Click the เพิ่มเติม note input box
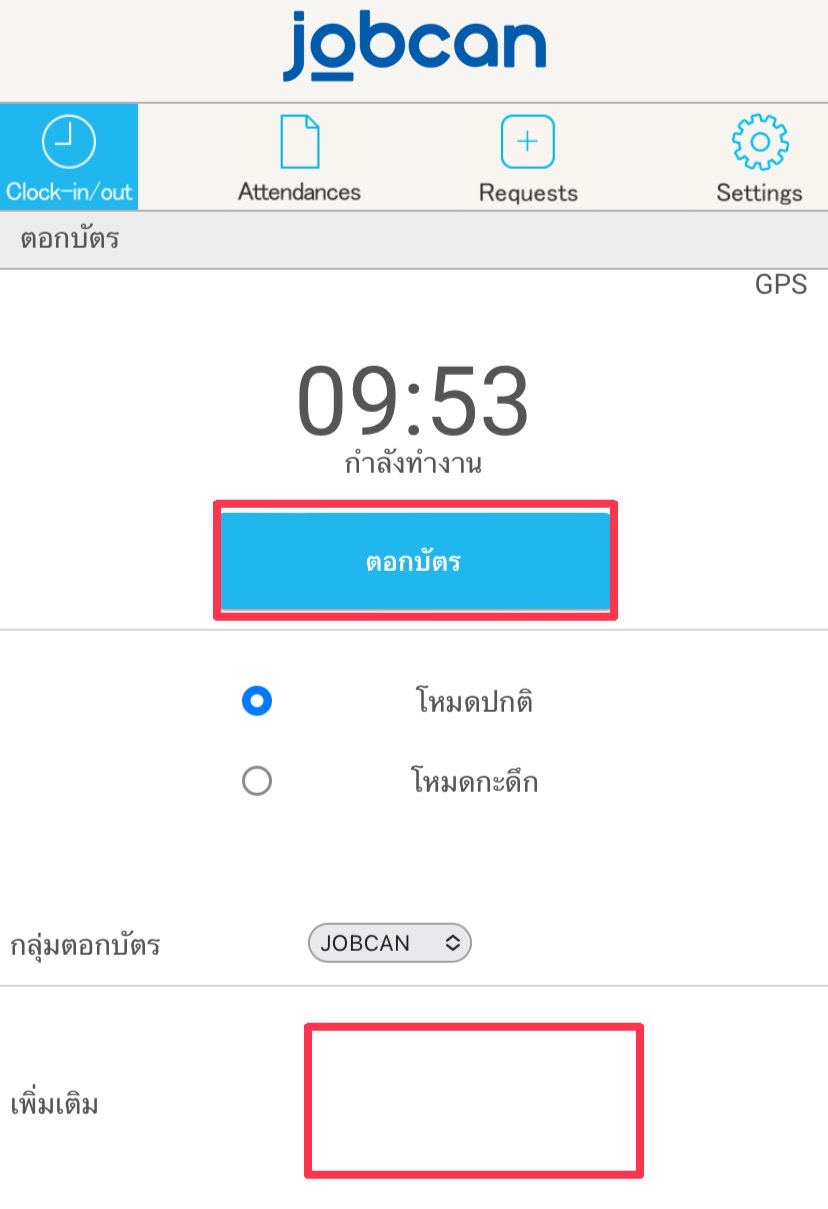This screenshot has width=828, height=1209. (474, 1097)
